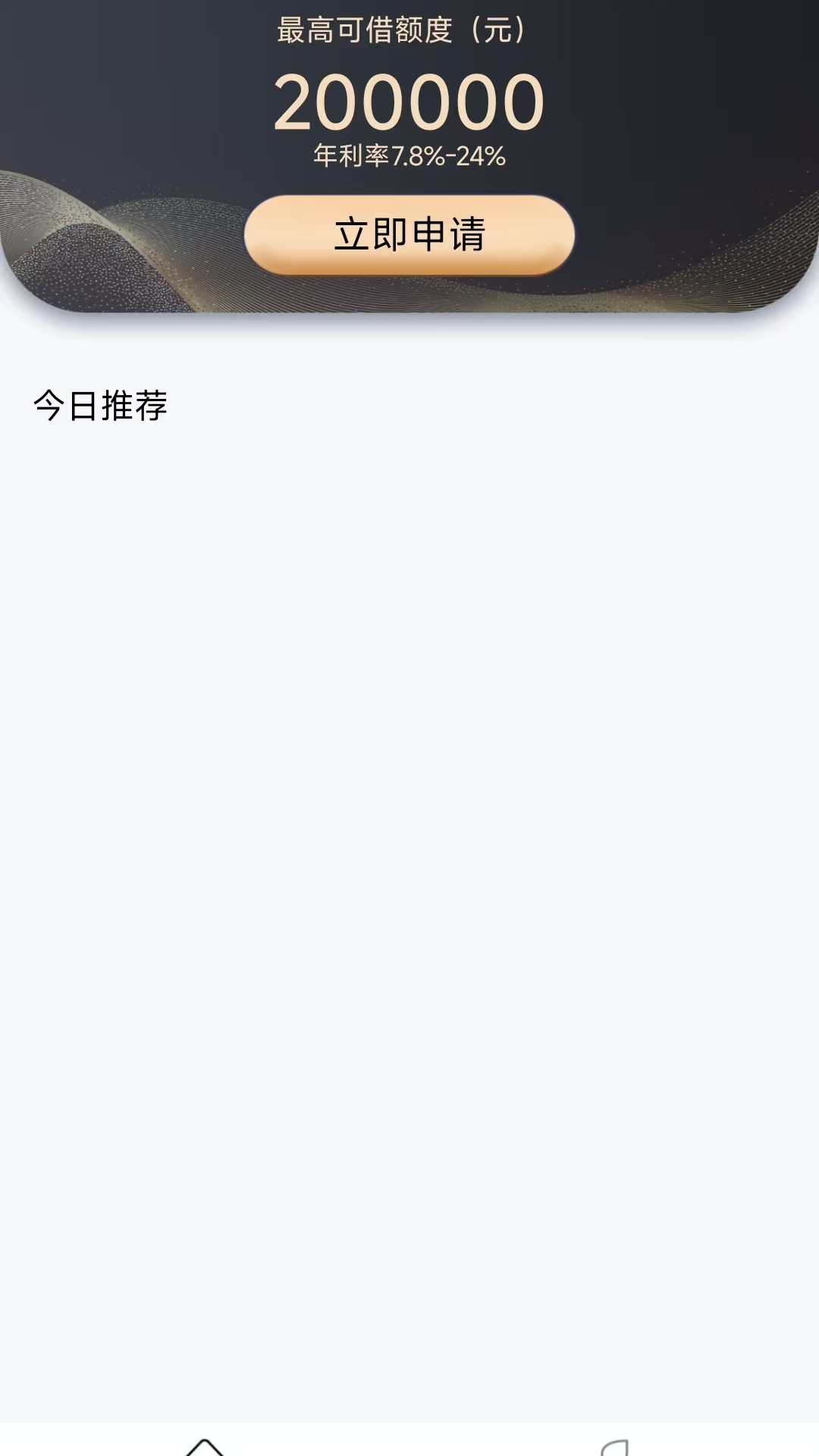Tap the 立即申请 apply now button

click(x=409, y=234)
